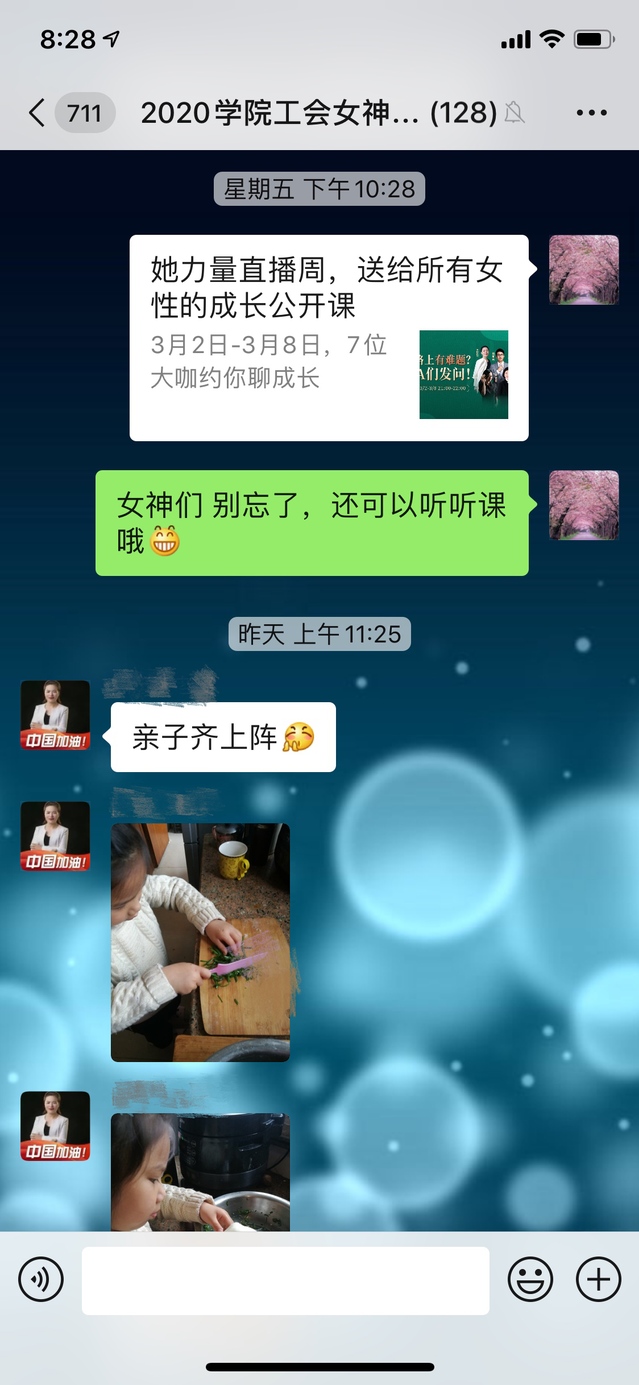Screen dimensions: 639x1385
Task: Open the plus attachment menu
Action: [x=598, y=1280]
